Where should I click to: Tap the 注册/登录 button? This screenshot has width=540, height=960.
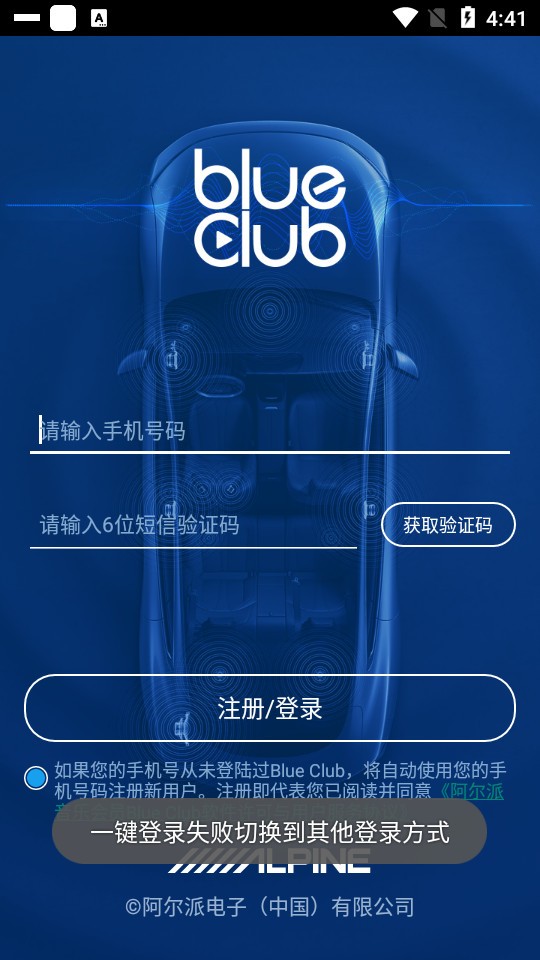pyautogui.click(x=269, y=708)
